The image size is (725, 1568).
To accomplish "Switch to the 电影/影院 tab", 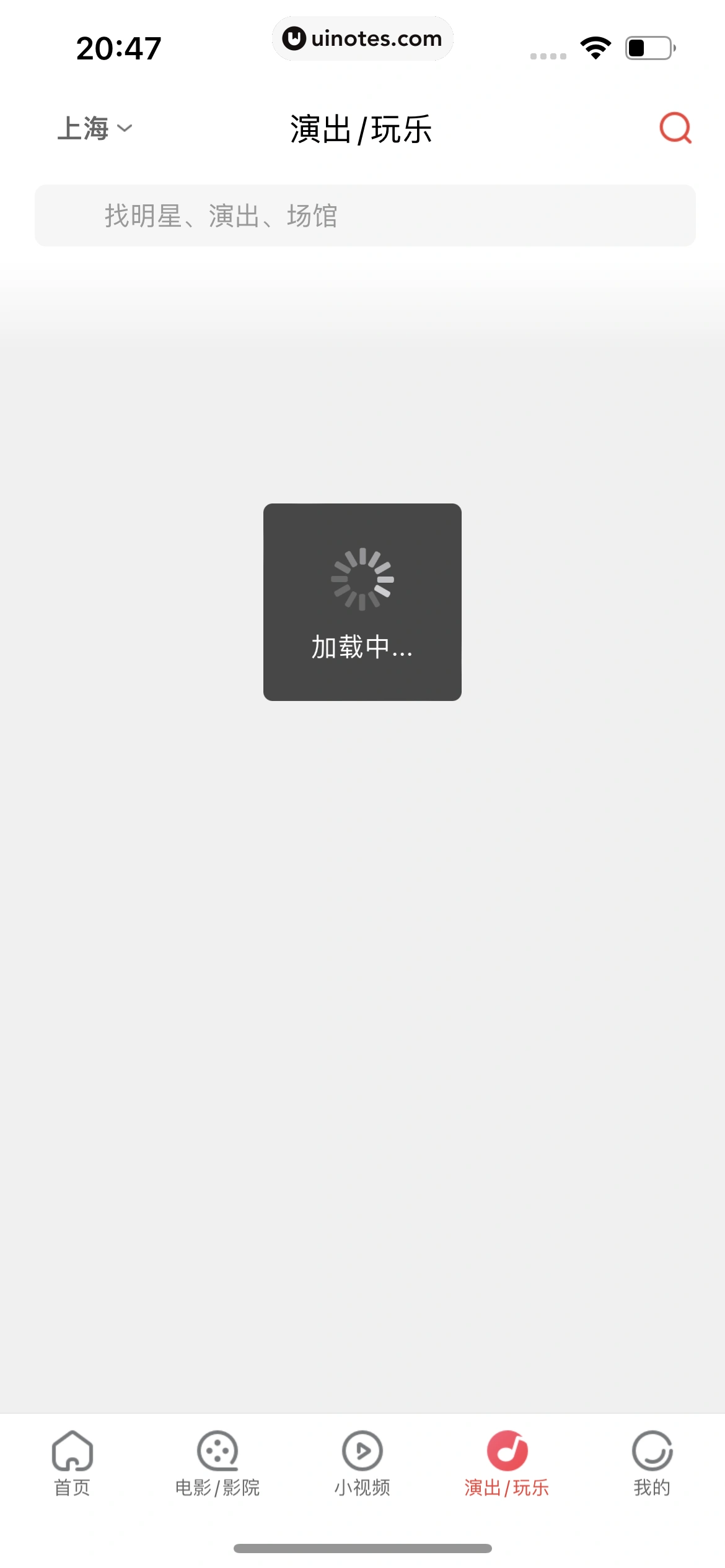I will (217, 1463).
